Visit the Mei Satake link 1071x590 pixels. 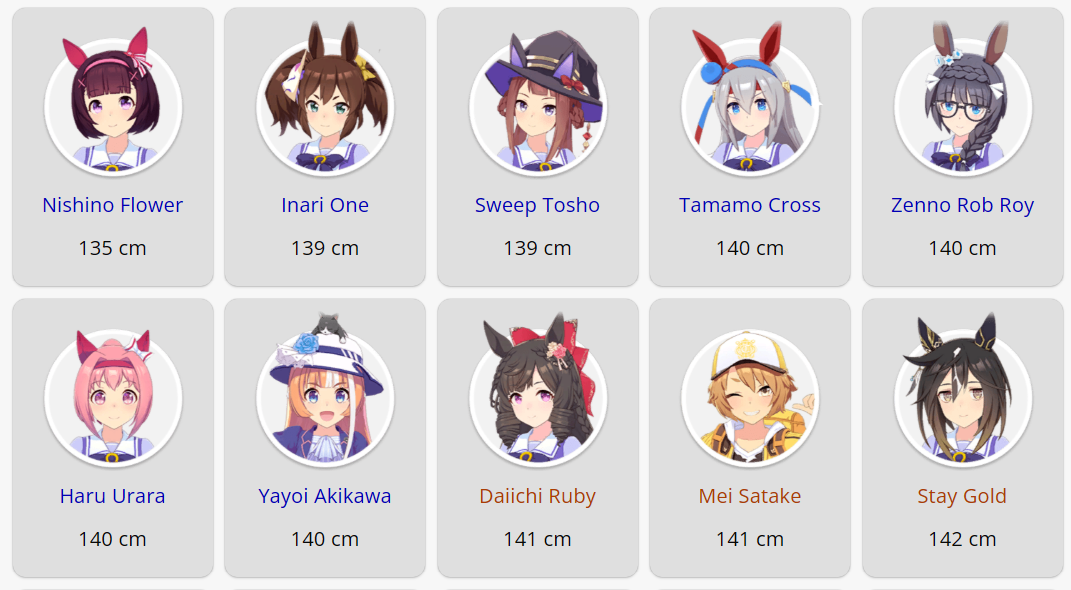point(750,496)
